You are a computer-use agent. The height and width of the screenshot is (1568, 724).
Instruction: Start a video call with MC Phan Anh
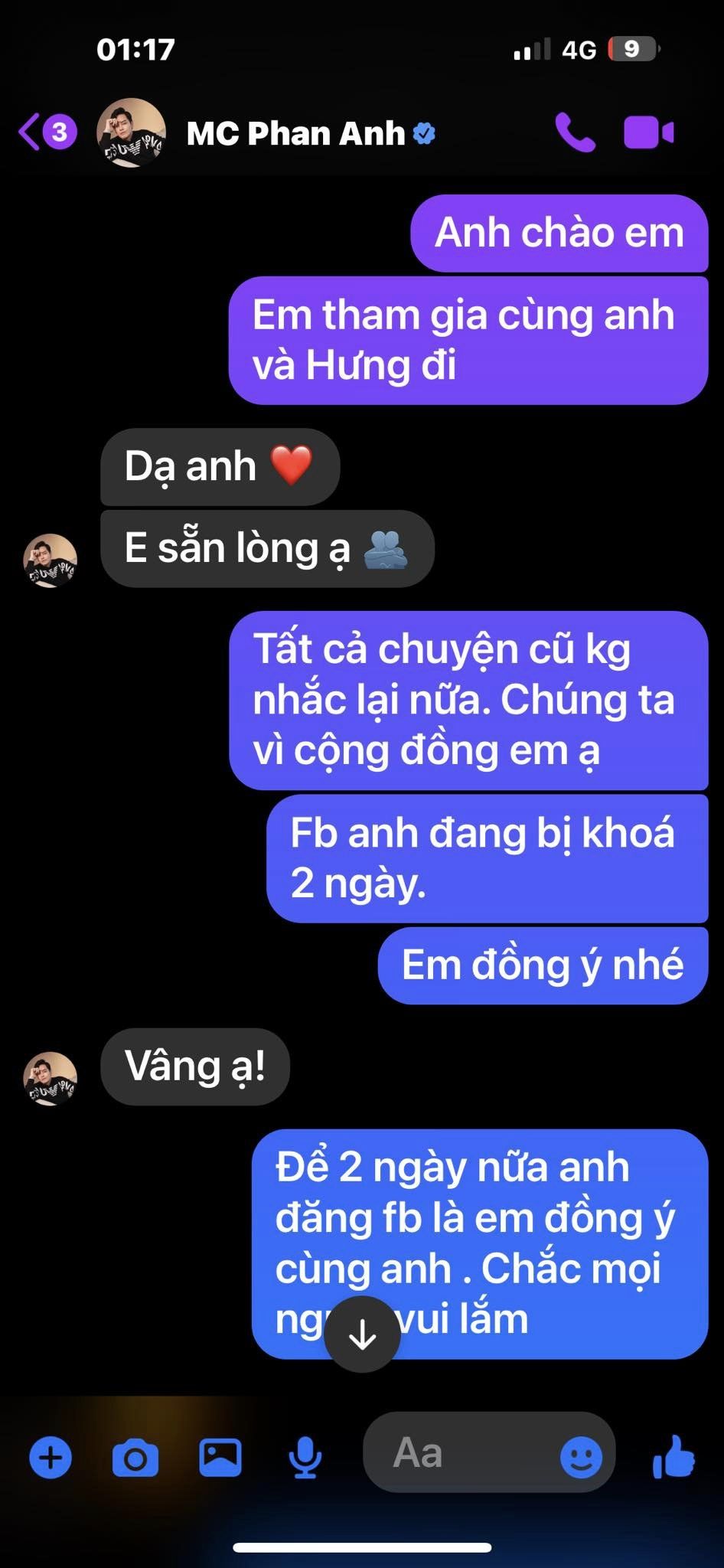click(648, 132)
